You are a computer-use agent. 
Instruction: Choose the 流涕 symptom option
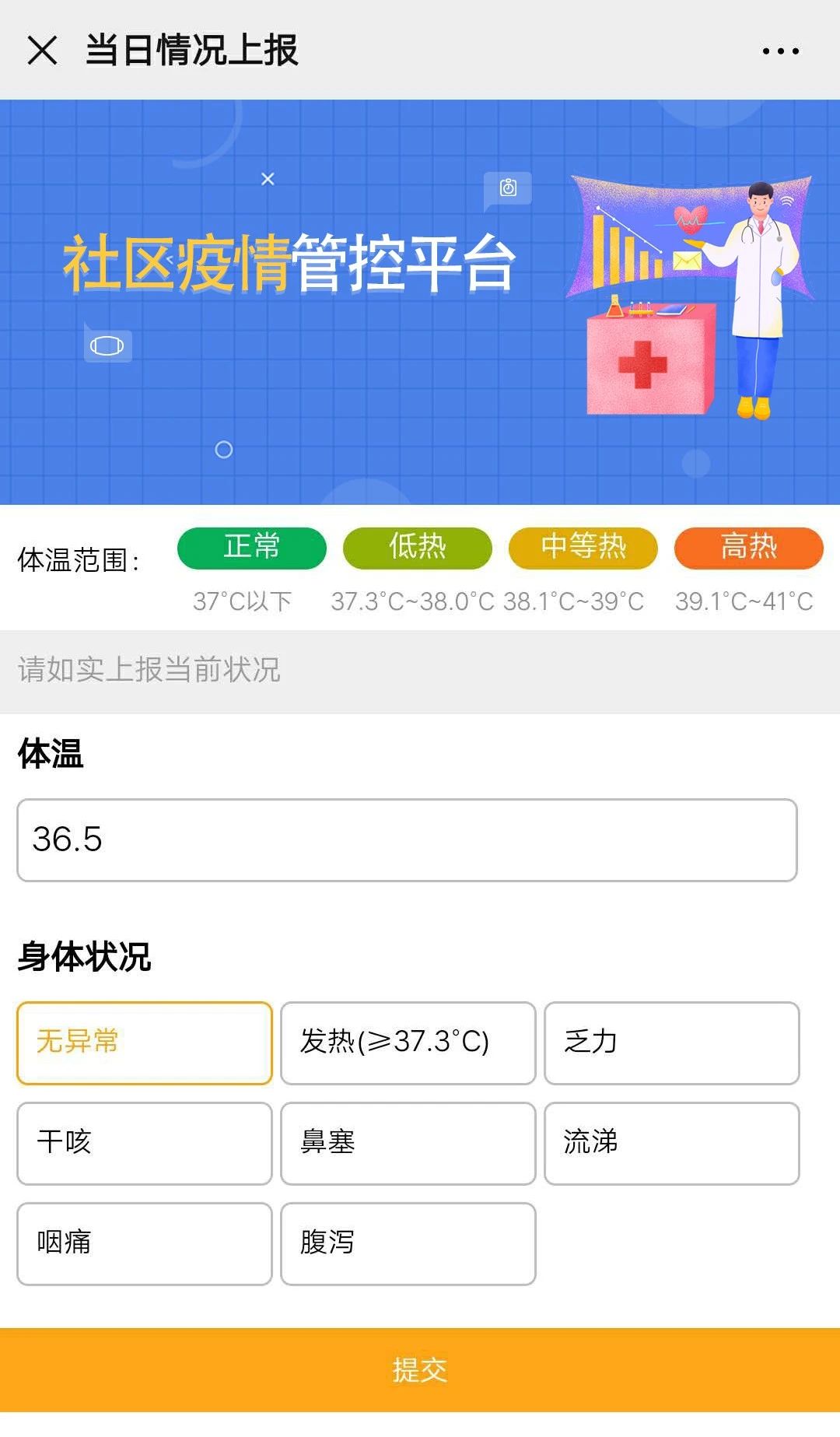(671, 1143)
